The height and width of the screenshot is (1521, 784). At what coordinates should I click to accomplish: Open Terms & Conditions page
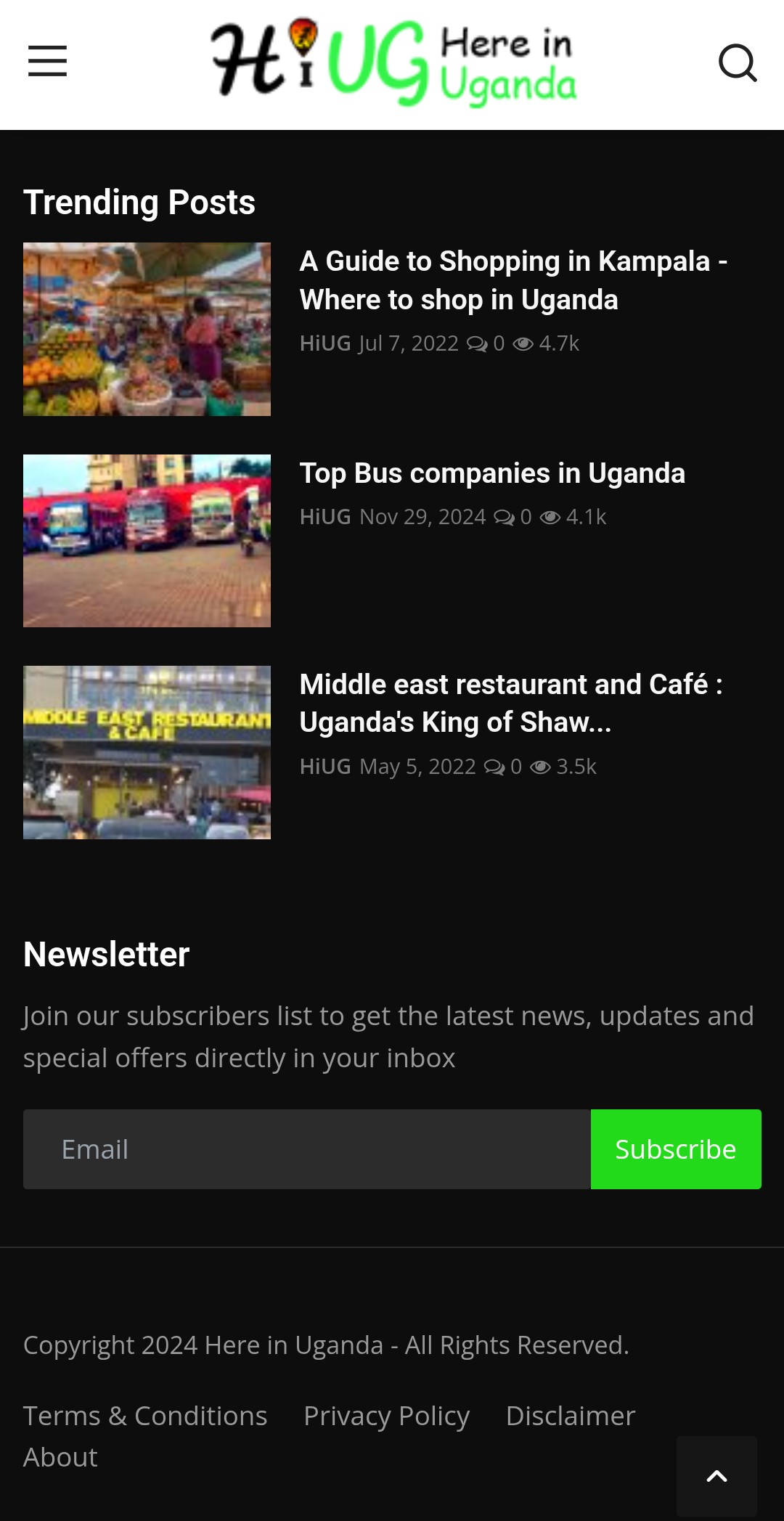pyautogui.click(x=145, y=1416)
